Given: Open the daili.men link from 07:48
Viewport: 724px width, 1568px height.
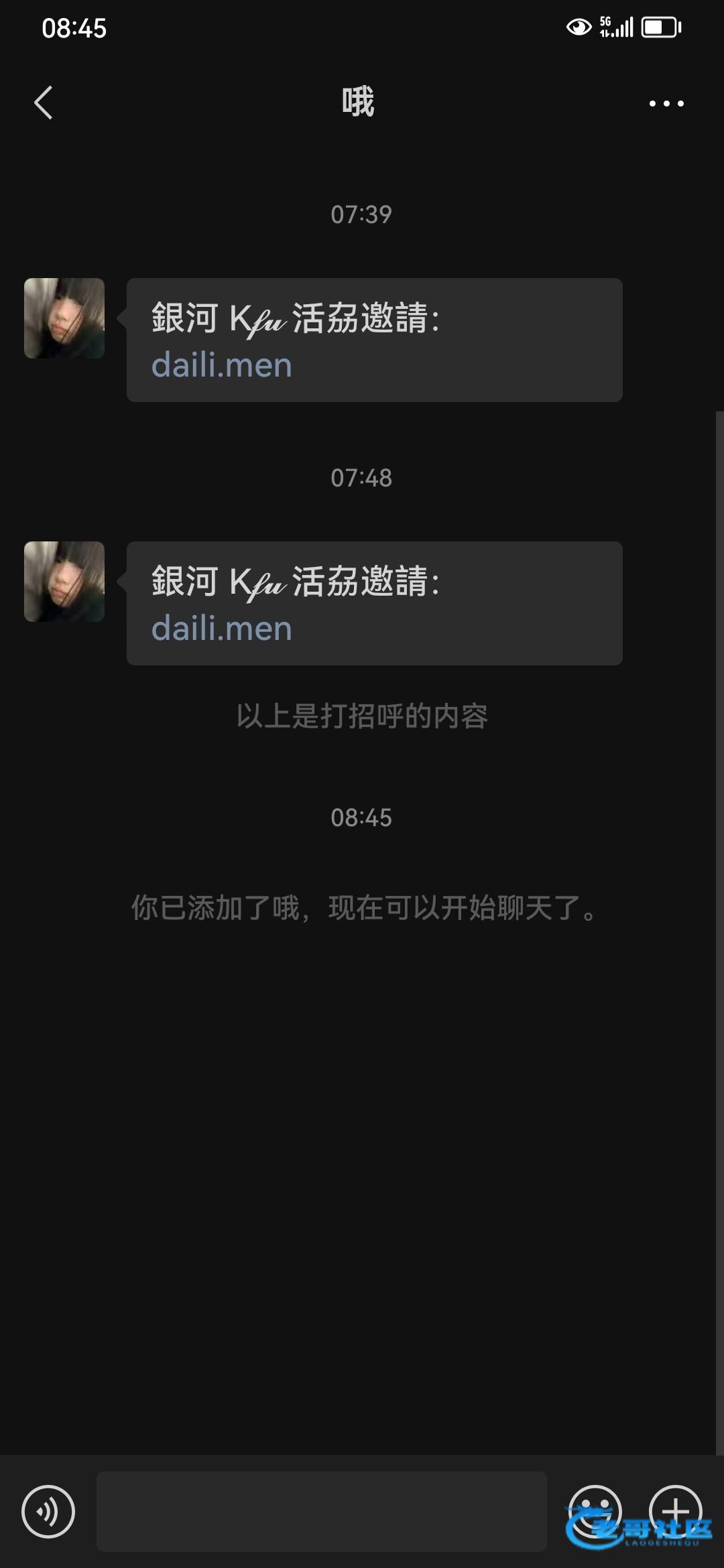Looking at the screenshot, I should click(222, 629).
